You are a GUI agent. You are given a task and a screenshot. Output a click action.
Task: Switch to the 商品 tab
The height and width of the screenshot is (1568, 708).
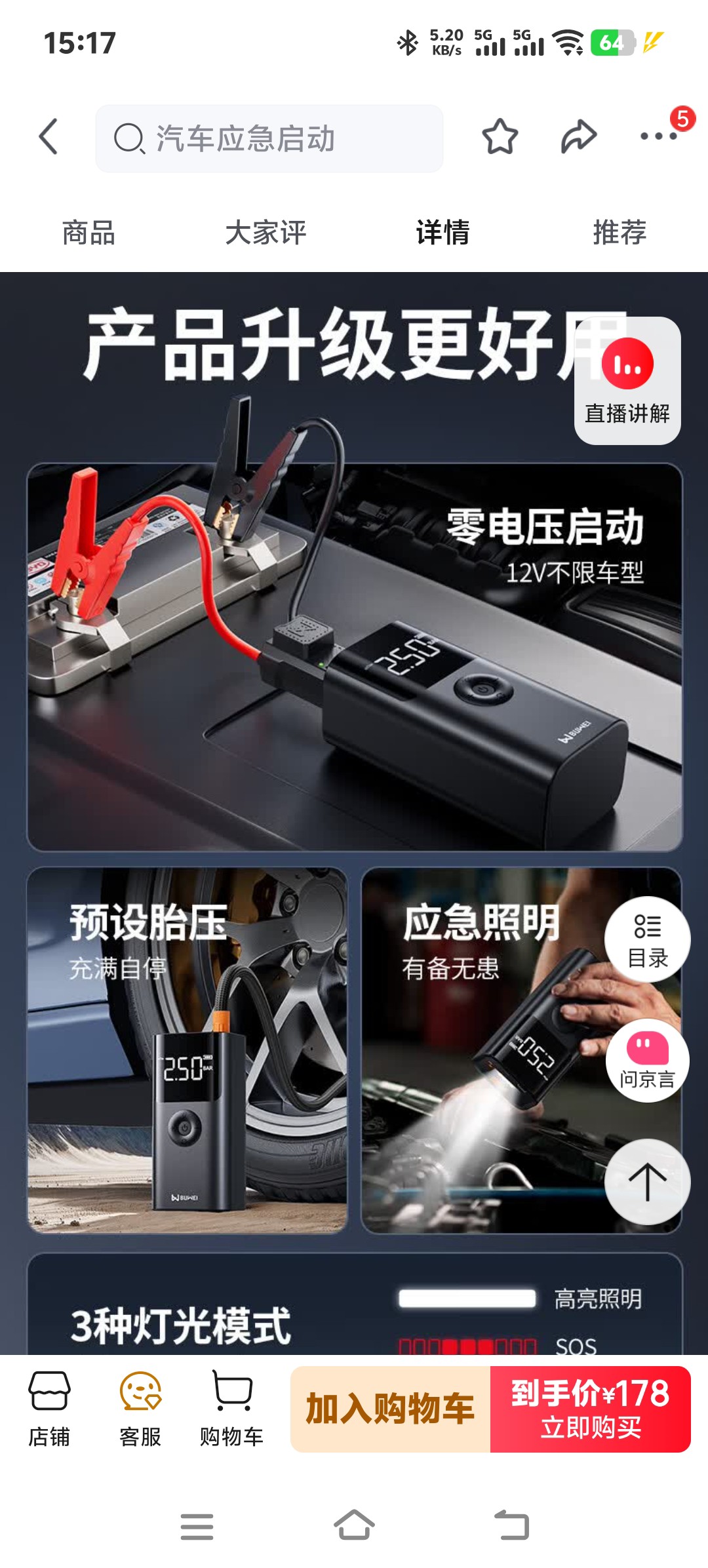88,233
